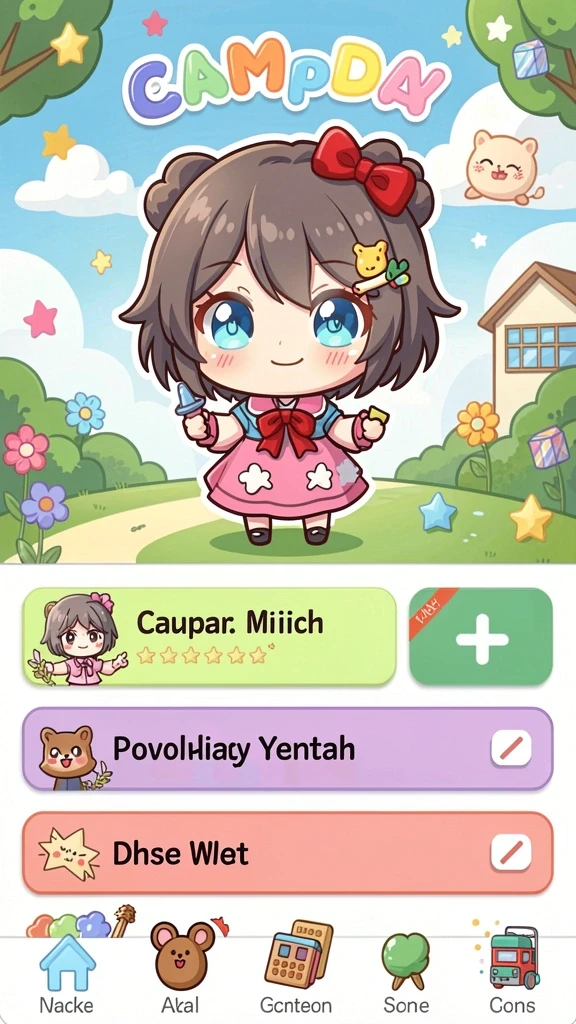Image resolution: width=576 pixels, height=1024 pixels.
Task: Open the Dhse Wlet row
Action: point(287,853)
